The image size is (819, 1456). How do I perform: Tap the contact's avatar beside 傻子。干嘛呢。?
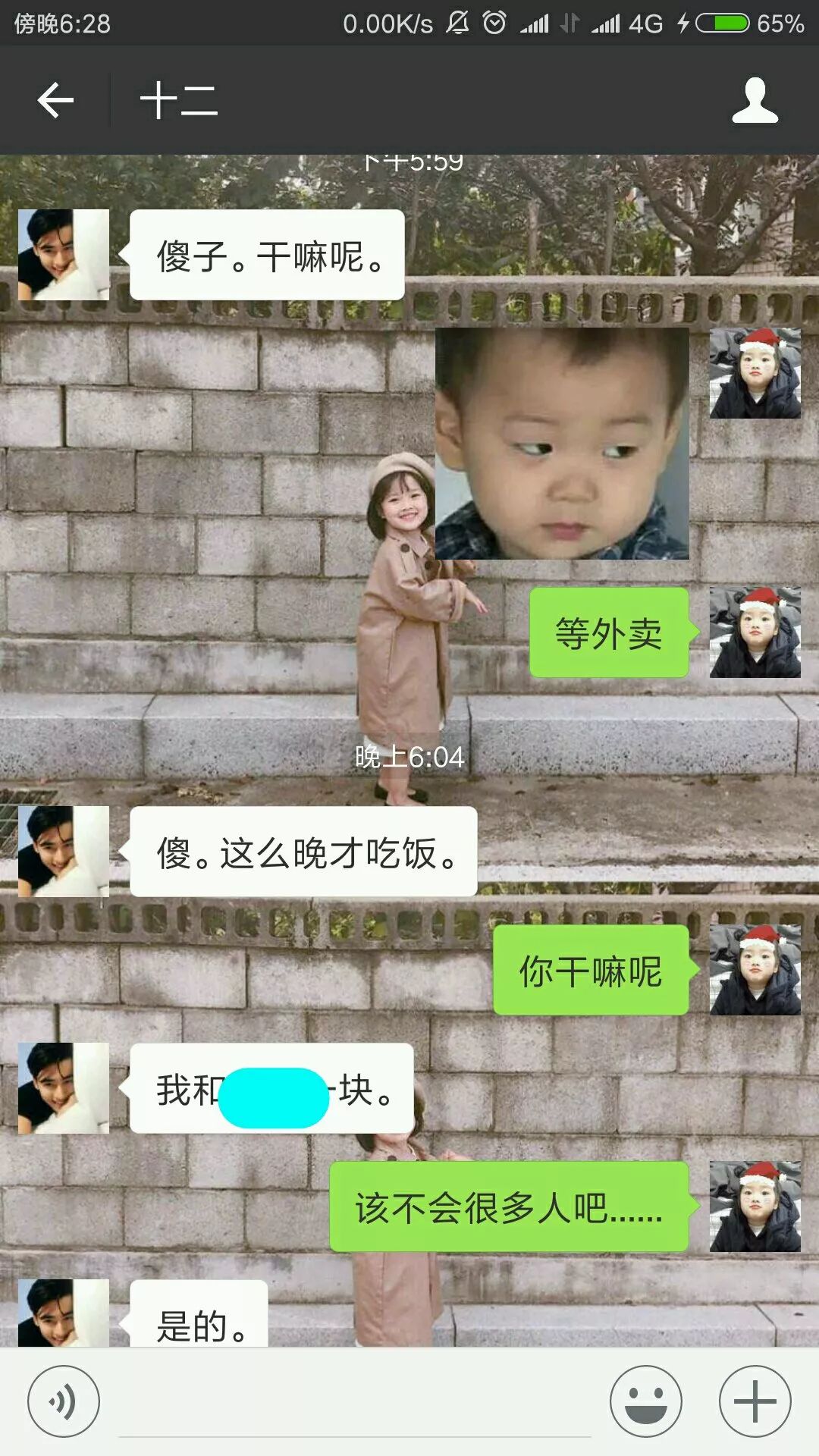pyautogui.click(x=64, y=255)
